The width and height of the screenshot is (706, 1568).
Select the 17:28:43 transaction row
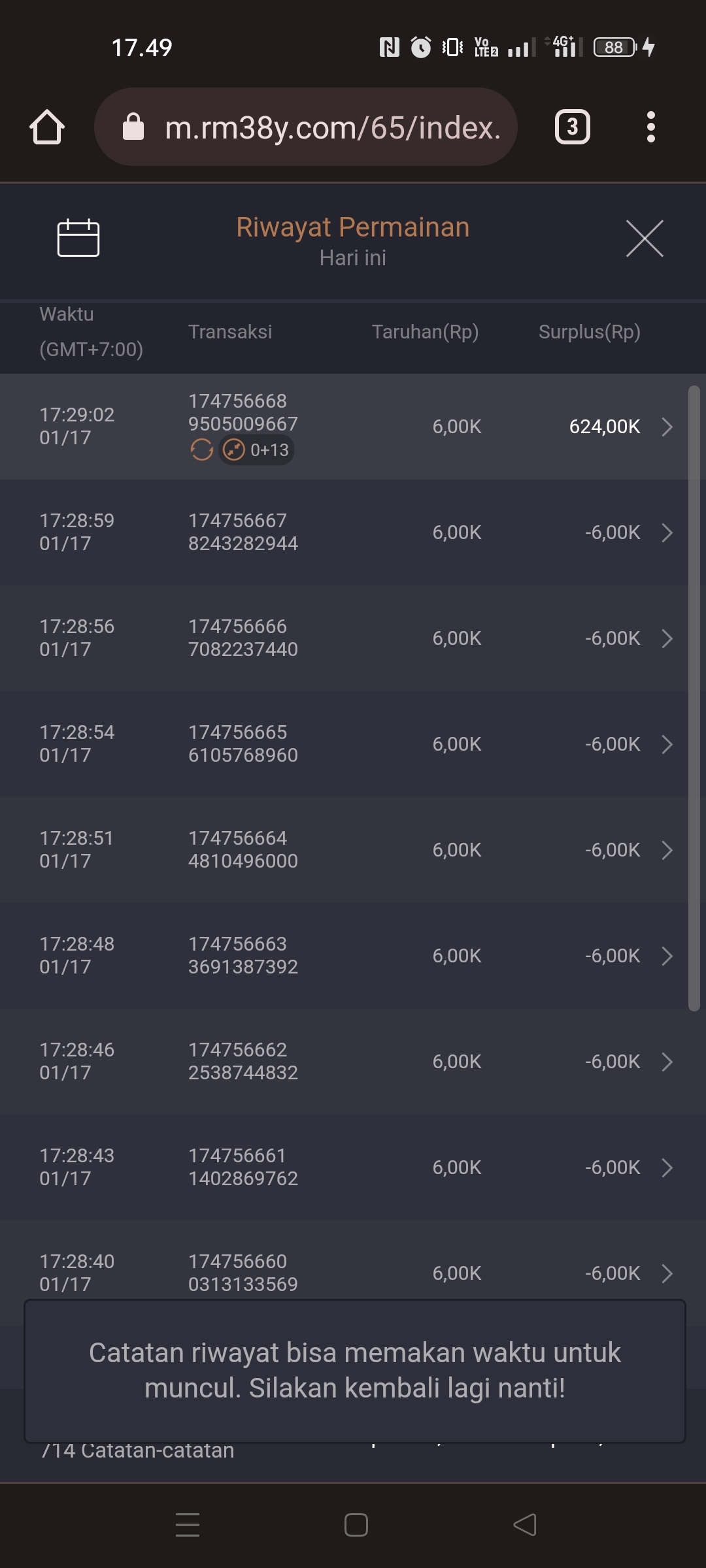pos(353,1168)
